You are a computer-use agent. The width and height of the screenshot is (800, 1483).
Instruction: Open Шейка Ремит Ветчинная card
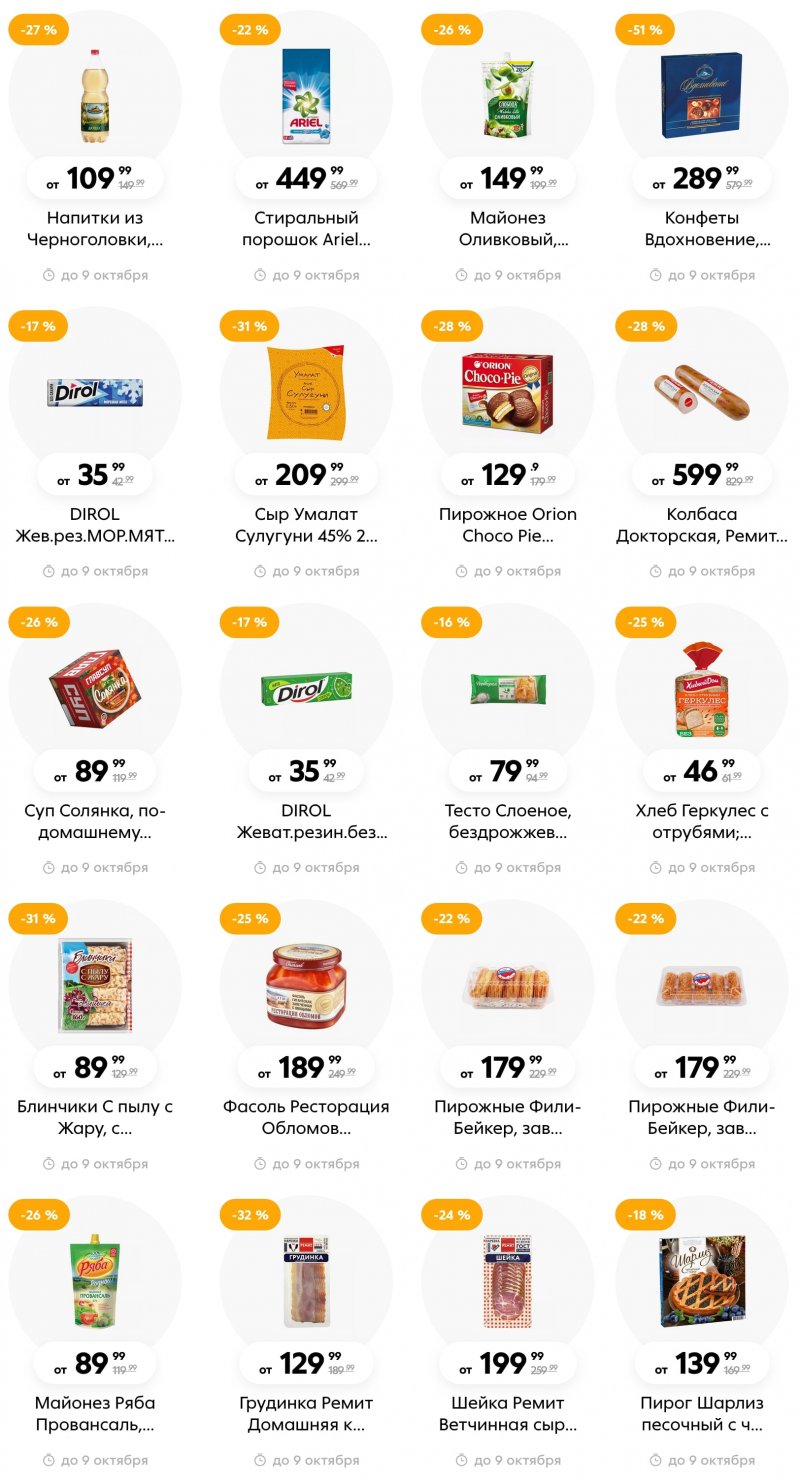pyautogui.click(x=508, y=1413)
